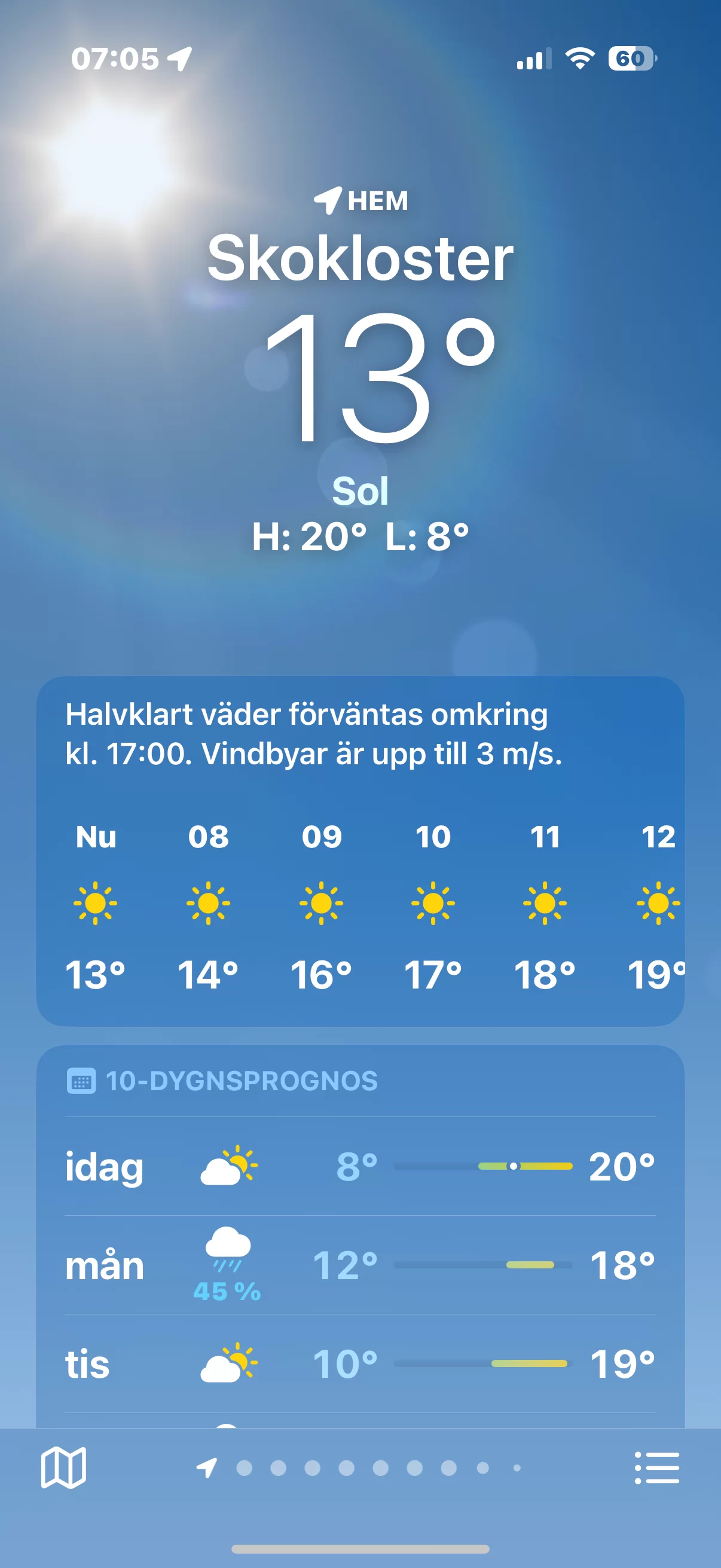The image size is (721, 1568).
Task: Open the hourly forecast card
Action: pyautogui.click(x=360, y=851)
